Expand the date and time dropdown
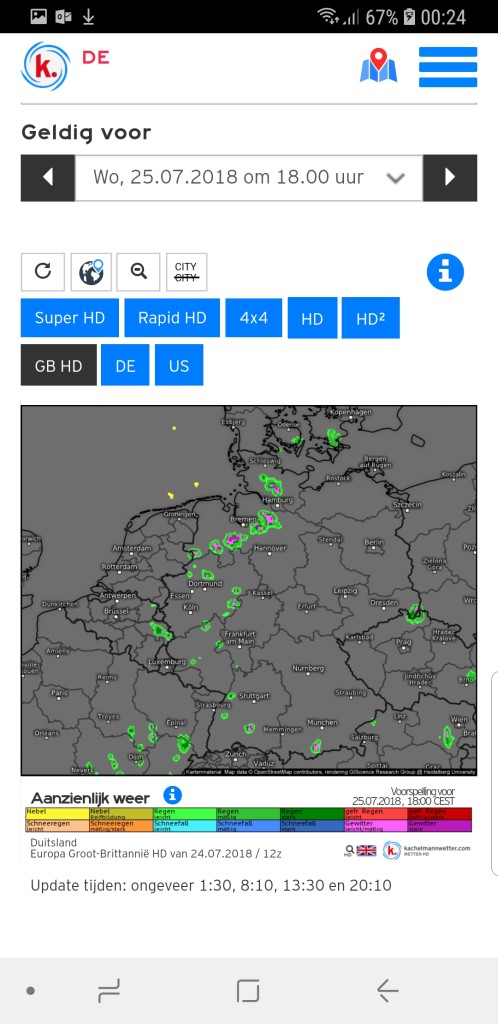The height and width of the screenshot is (1024, 498). 249,178
